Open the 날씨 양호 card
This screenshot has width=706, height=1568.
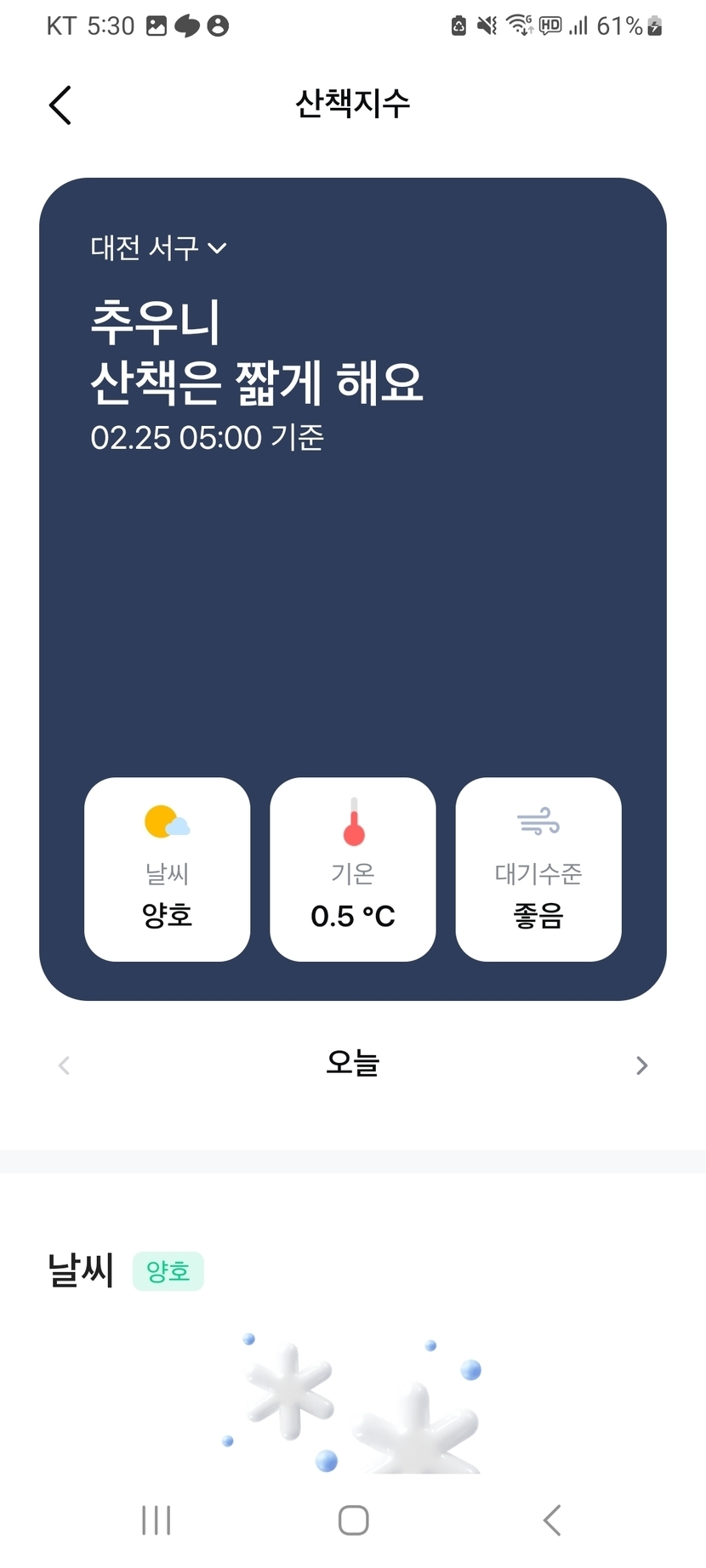pos(168,869)
